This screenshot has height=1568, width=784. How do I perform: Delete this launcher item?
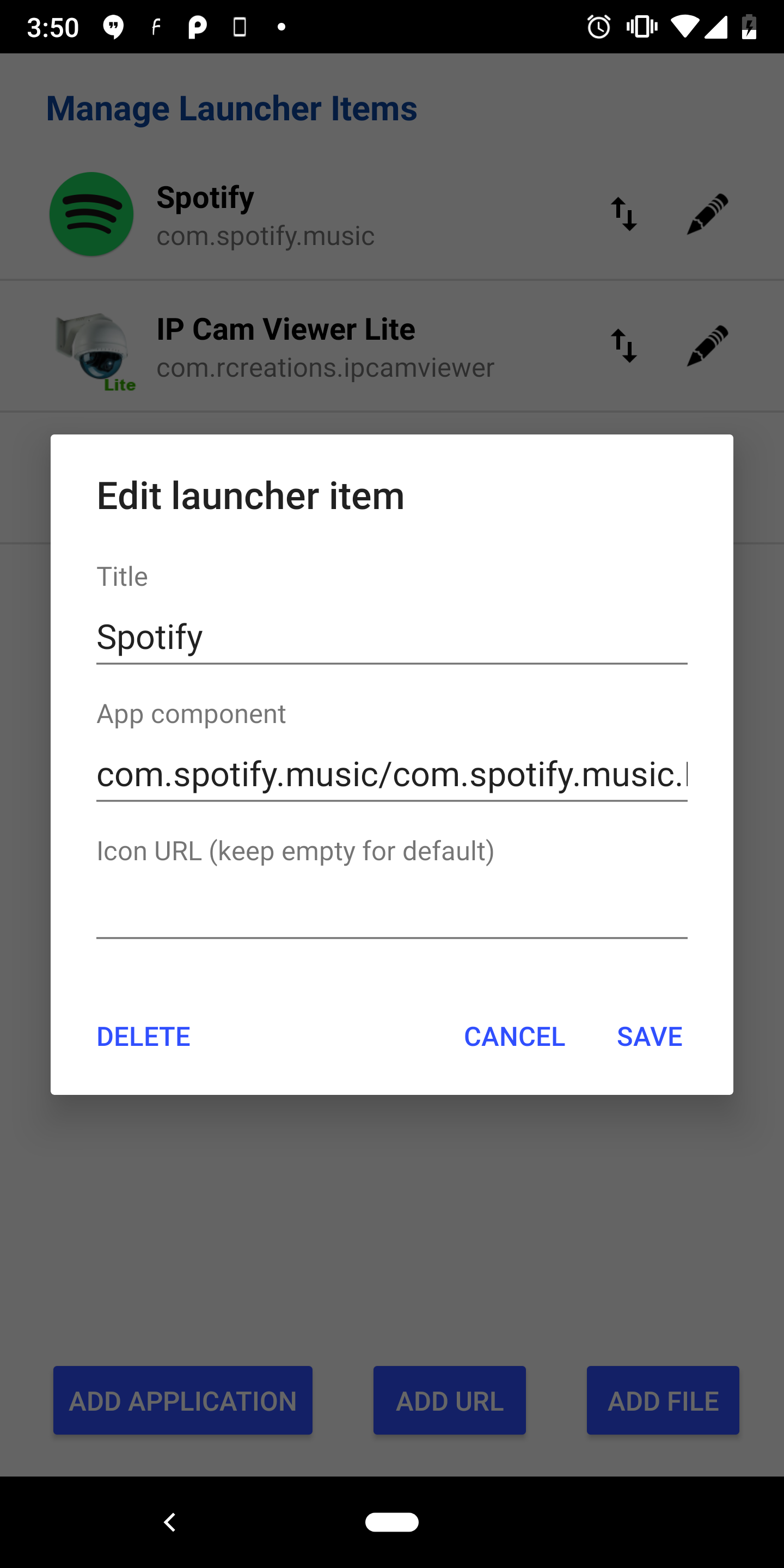143,1036
